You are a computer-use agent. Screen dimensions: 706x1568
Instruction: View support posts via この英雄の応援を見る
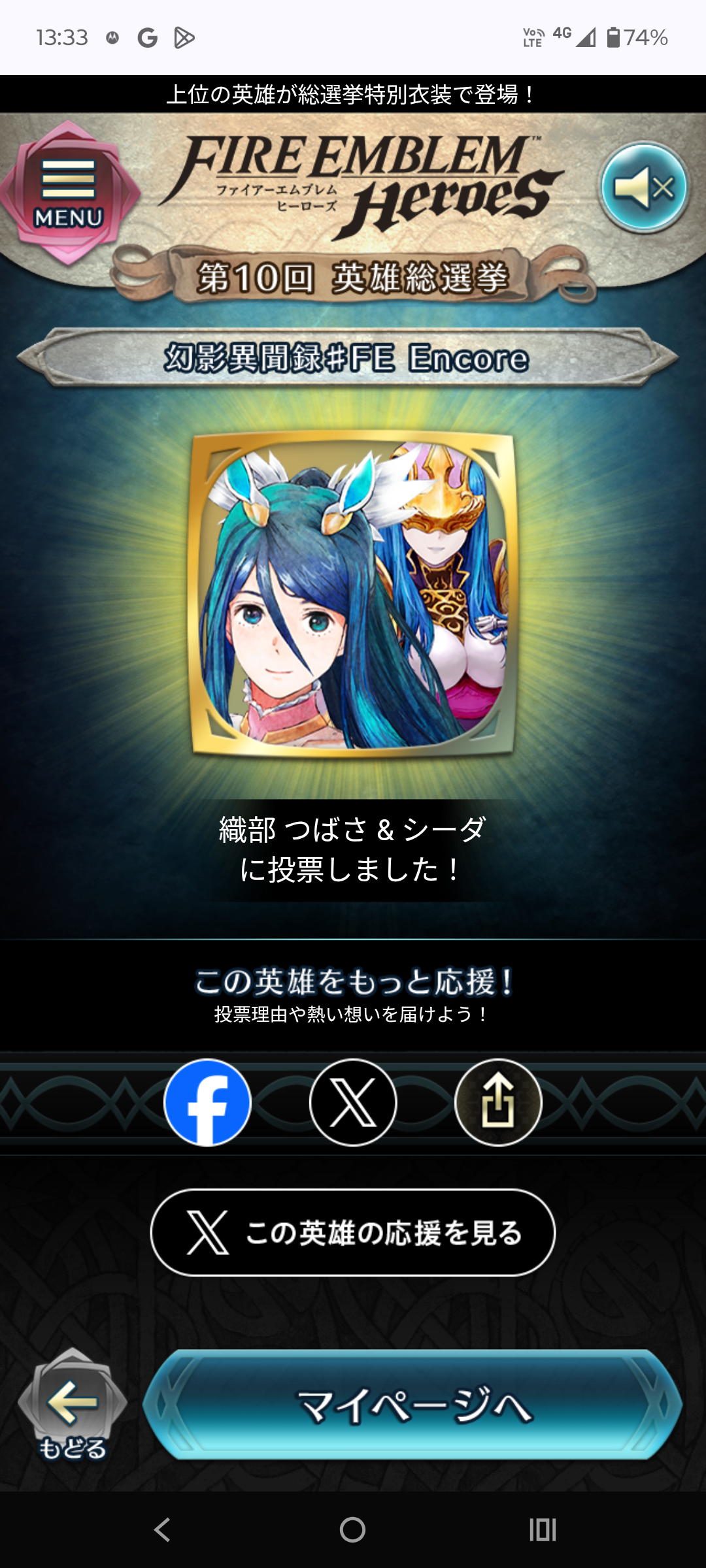tap(353, 1232)
